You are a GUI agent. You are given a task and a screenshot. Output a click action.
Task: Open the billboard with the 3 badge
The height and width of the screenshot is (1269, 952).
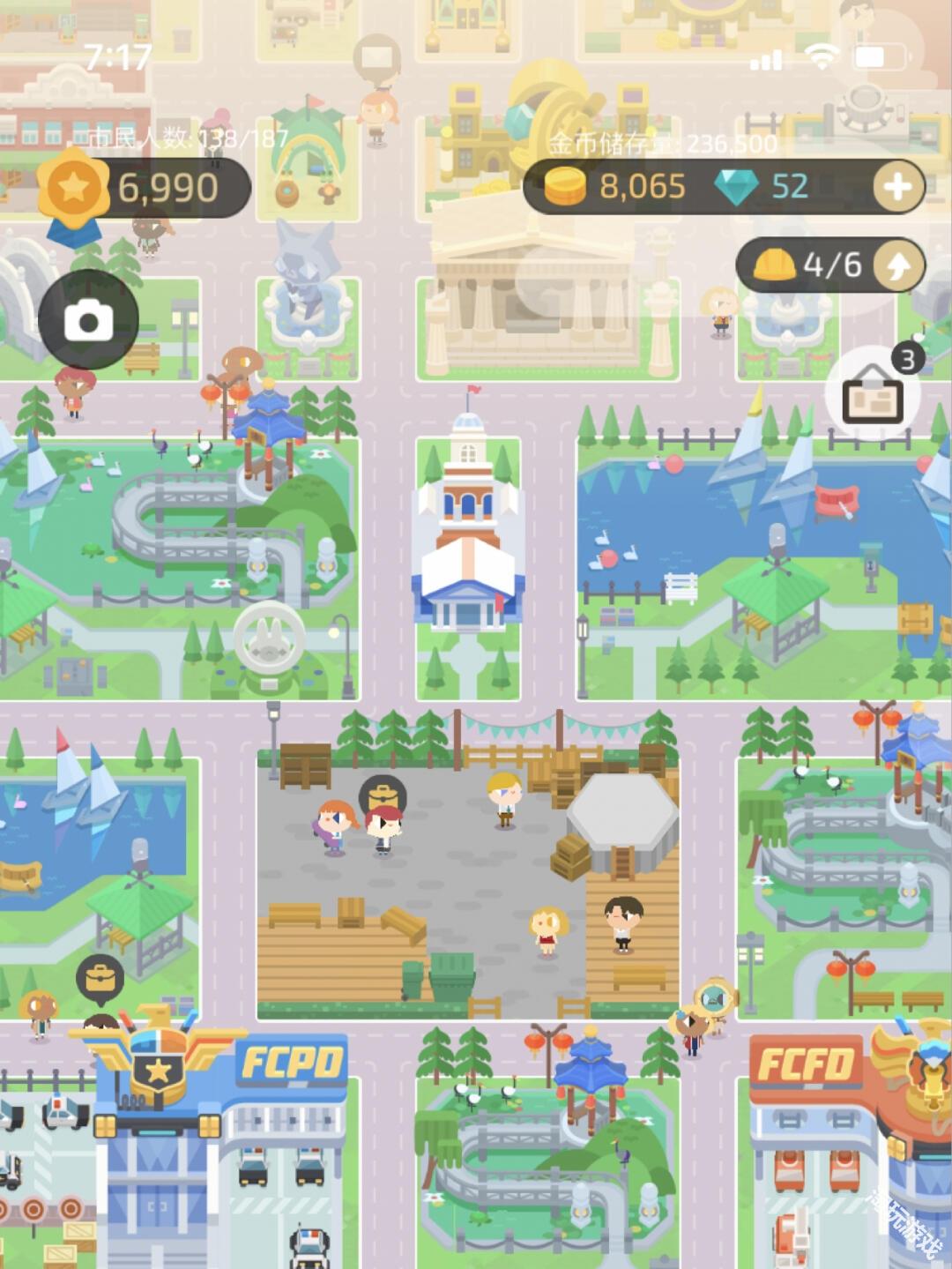pyautogui.click(x=873, y=398)
